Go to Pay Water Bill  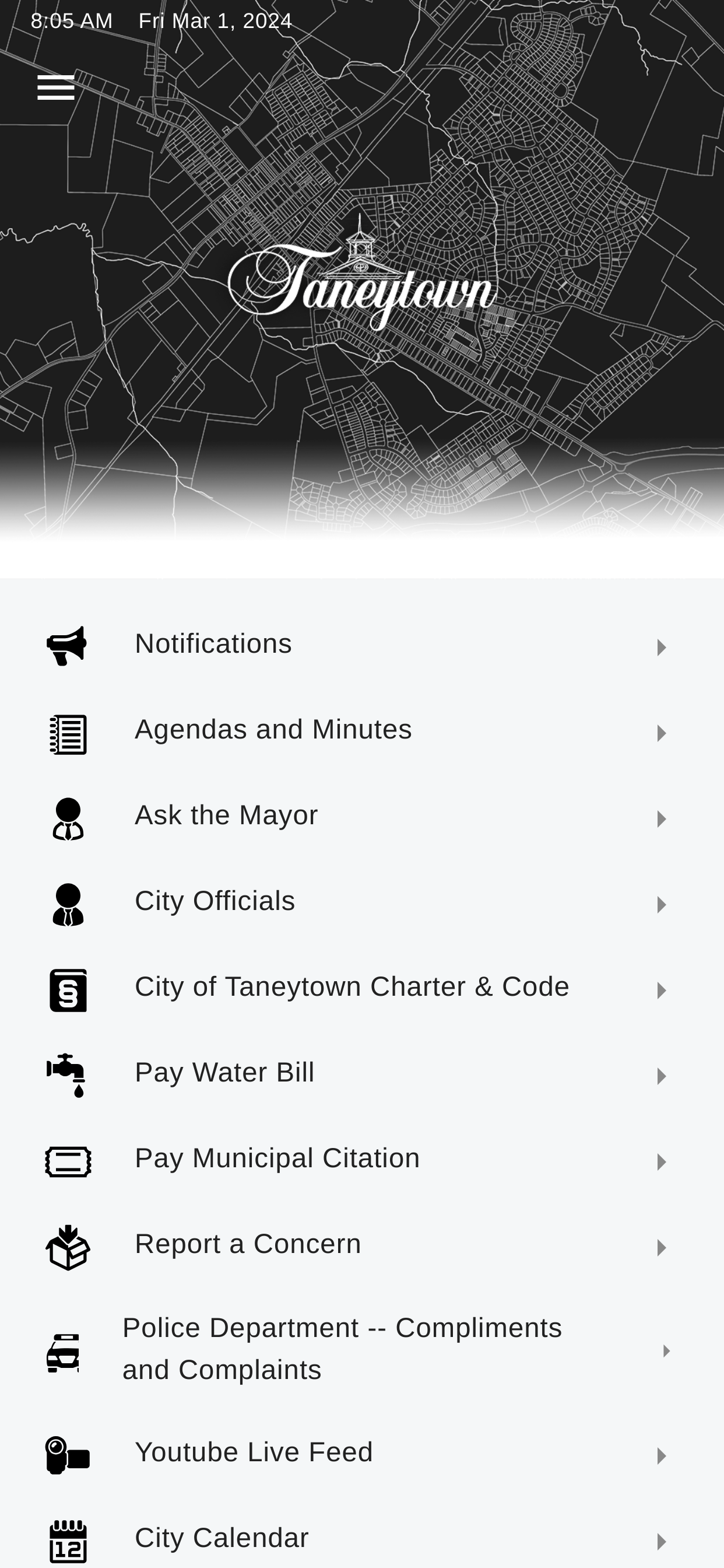362,1074
